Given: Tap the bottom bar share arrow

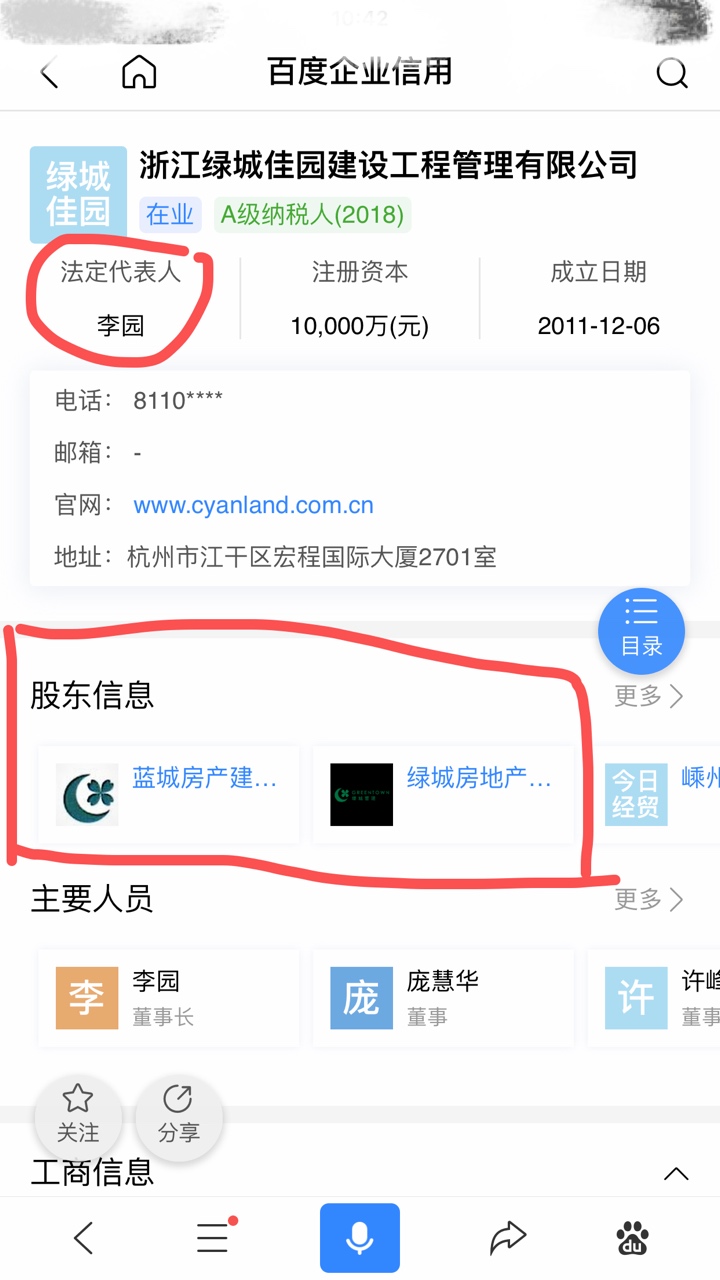Looking at the screenshot, I should (x=507, y=1238).
